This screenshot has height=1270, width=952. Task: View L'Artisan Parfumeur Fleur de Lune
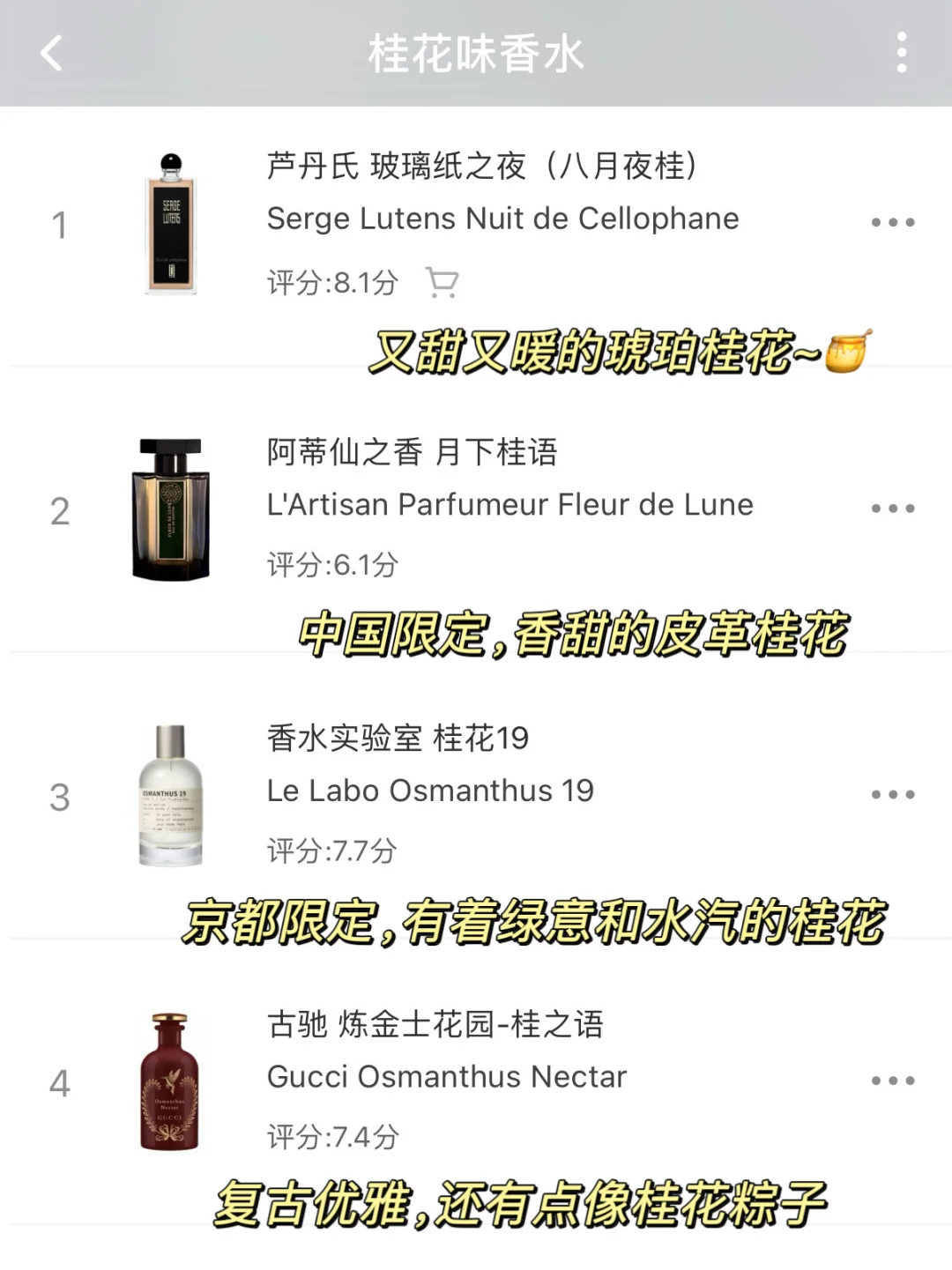pyautogui.click(x=509, y=505)
